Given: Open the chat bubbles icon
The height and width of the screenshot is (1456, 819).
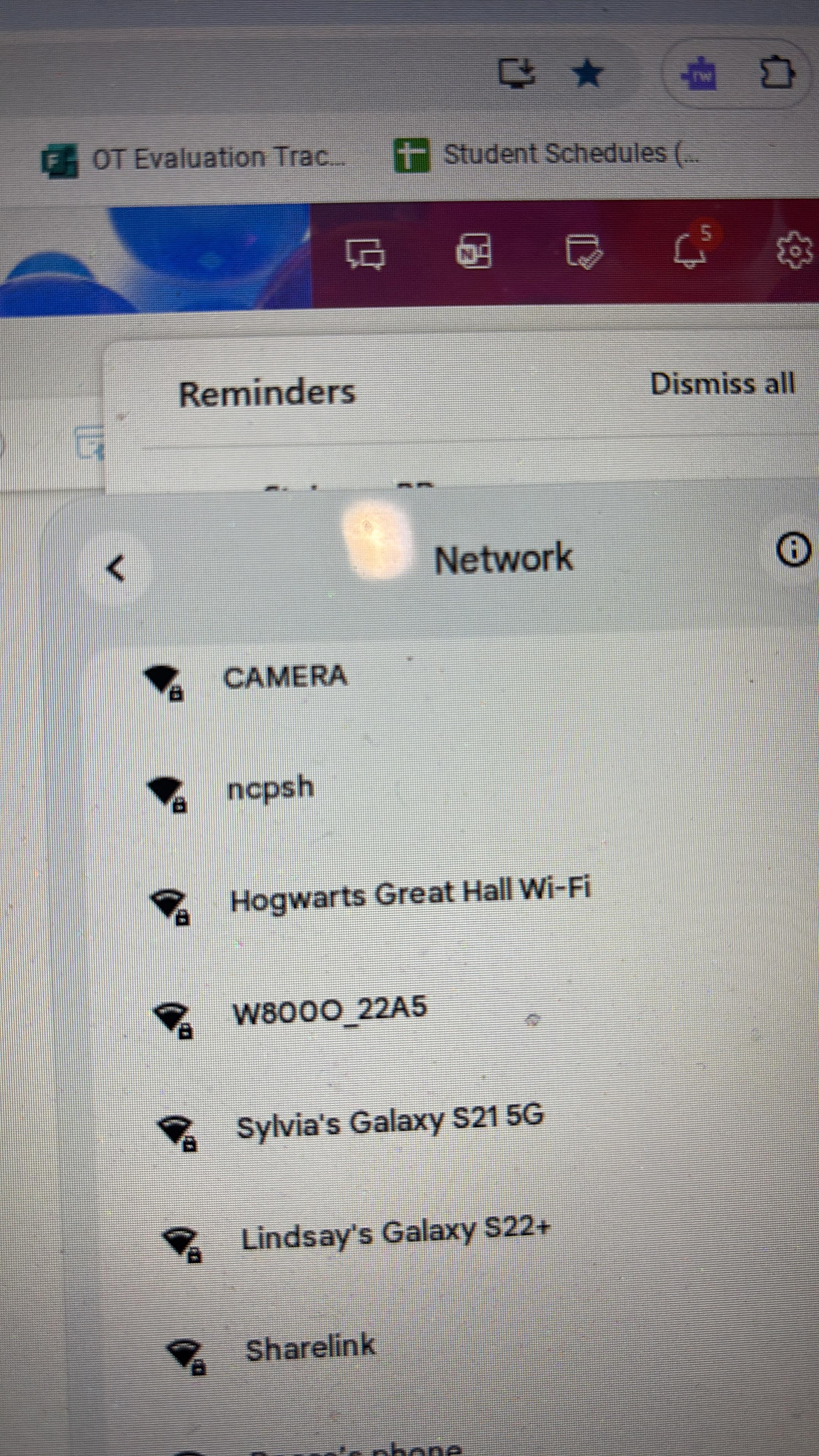Looking at the screenshot, I should coord(365,253).
